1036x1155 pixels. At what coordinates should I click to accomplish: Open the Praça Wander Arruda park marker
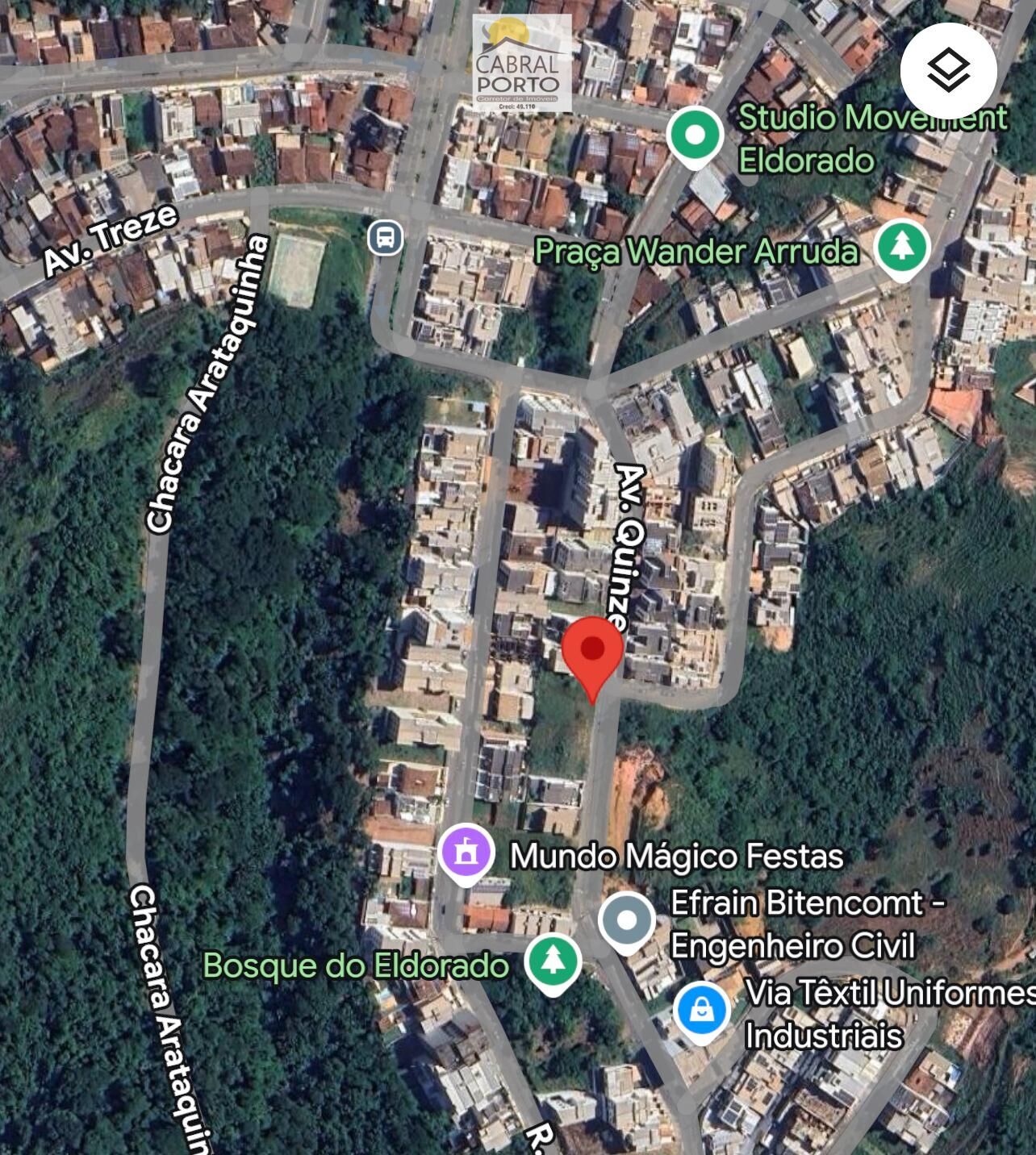(902, 248)
